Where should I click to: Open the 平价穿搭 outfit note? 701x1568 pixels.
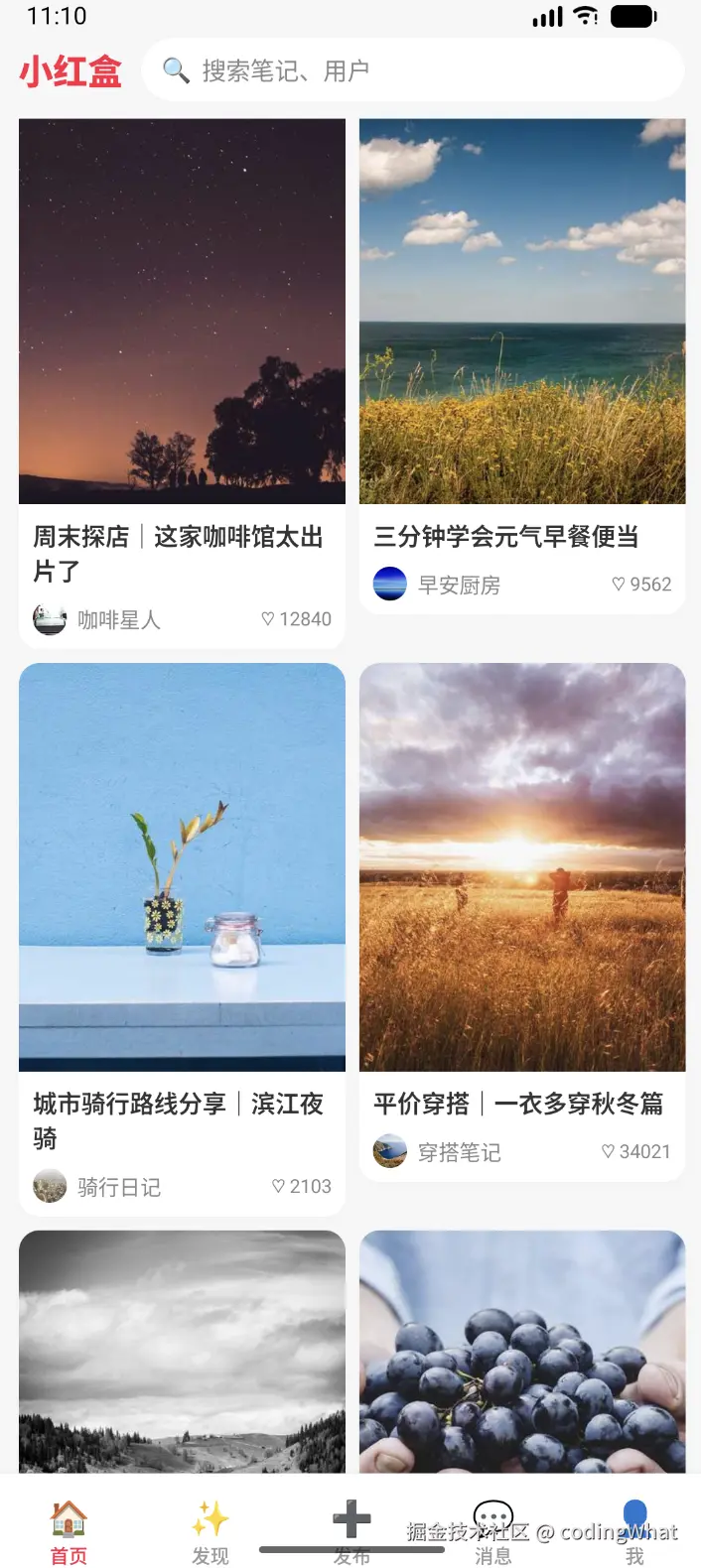(x=522, y=866)
